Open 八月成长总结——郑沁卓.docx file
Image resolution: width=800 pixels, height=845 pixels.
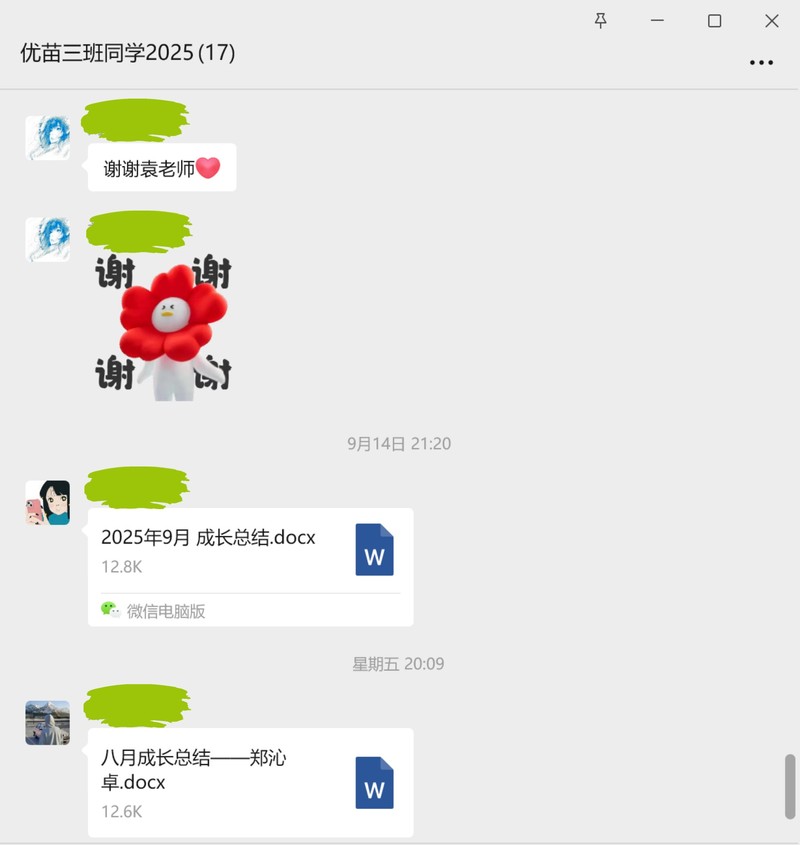250,782
